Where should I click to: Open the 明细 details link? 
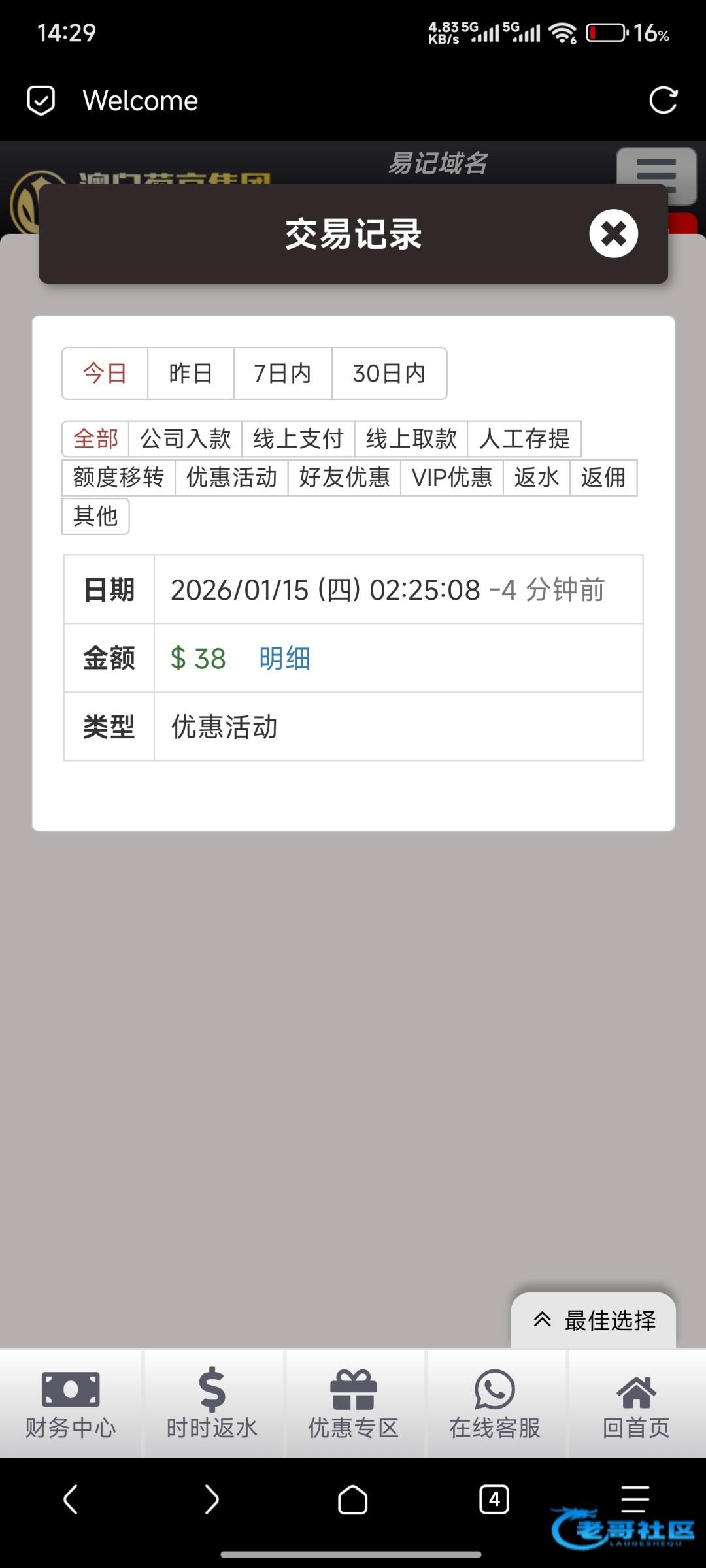[284, 658]
